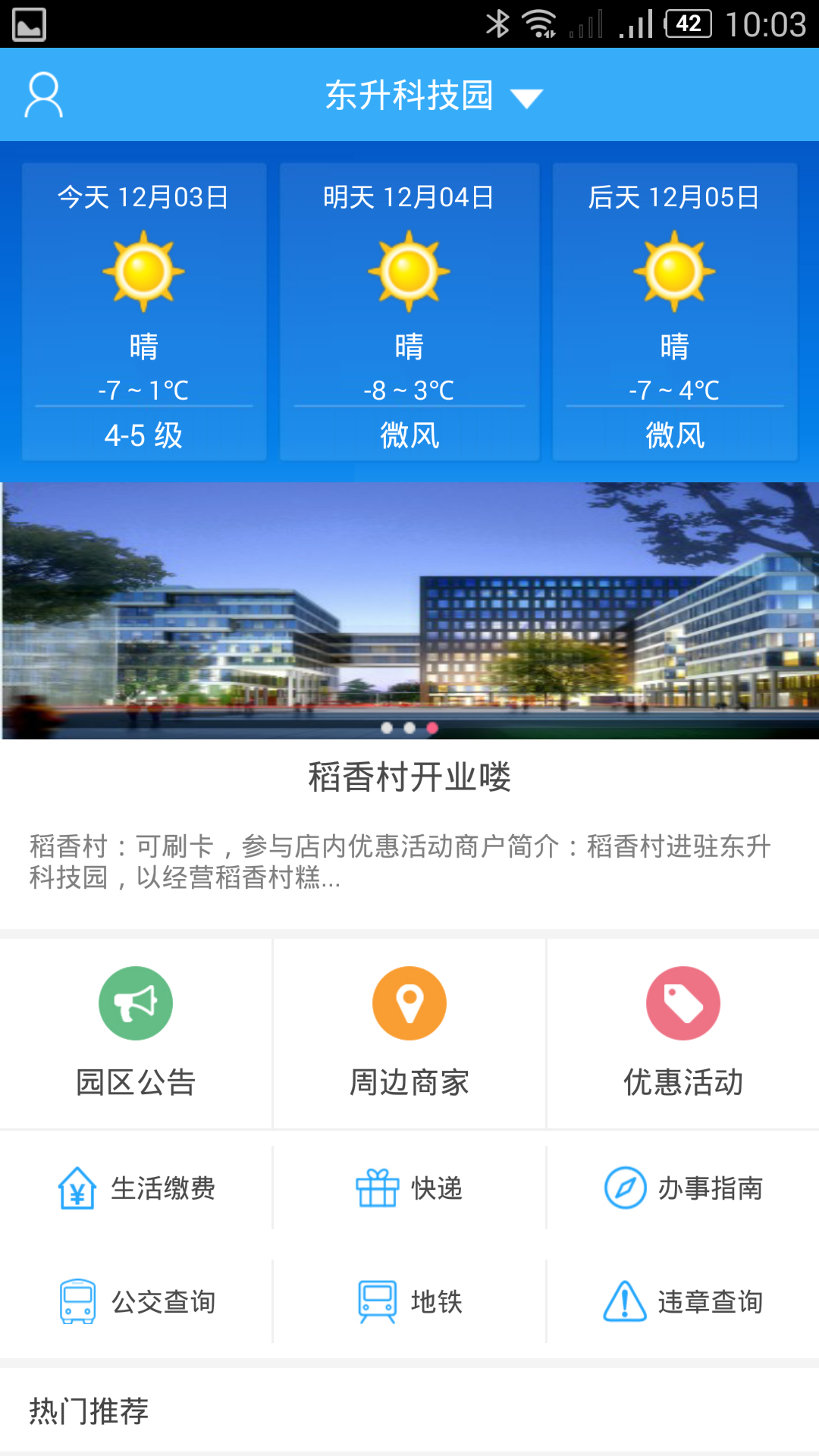The height and width of the screenshot is (1456, 819).
Task: Tap the 优惠活动 tag icon
Action: coord(682,1003)
